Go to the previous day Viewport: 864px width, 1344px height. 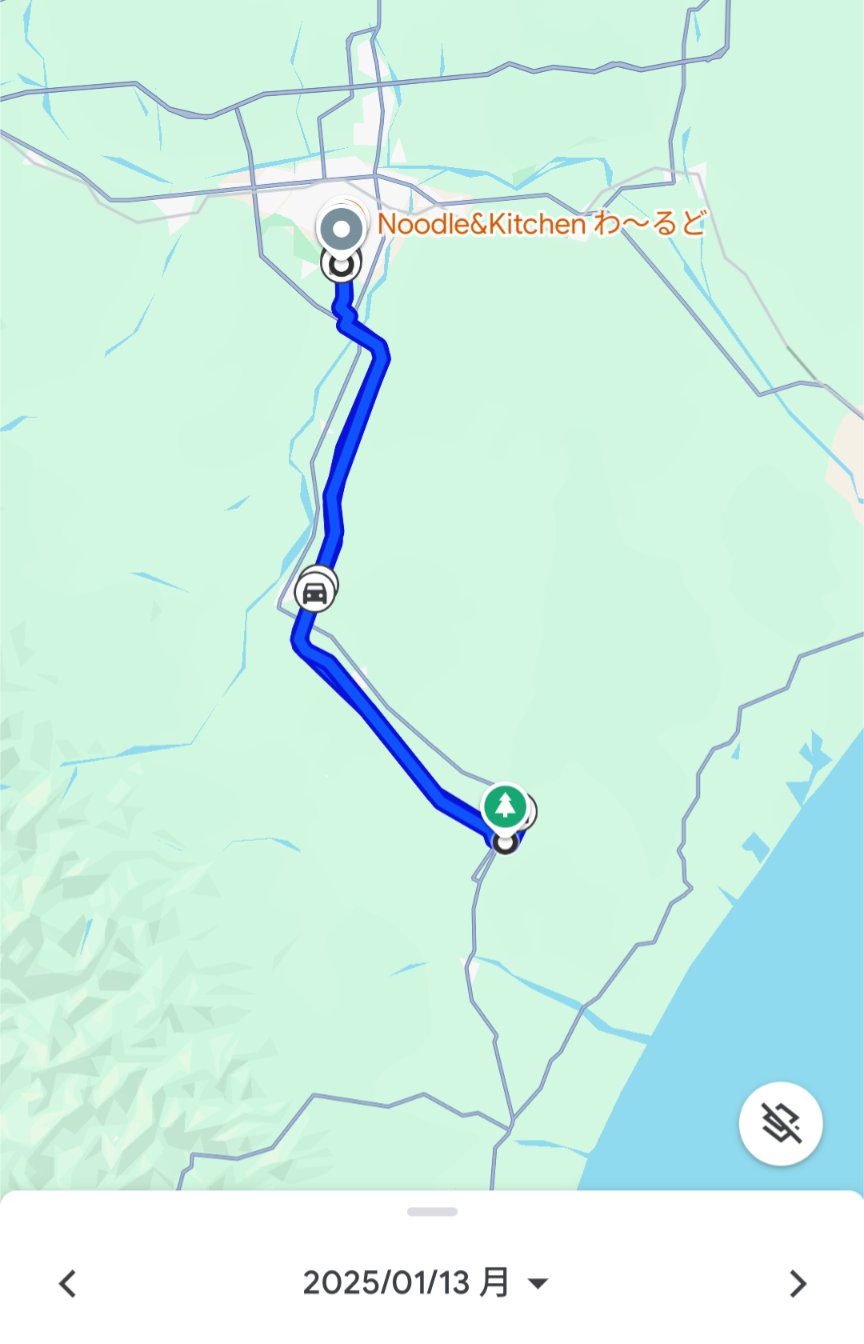[67, 1283]
